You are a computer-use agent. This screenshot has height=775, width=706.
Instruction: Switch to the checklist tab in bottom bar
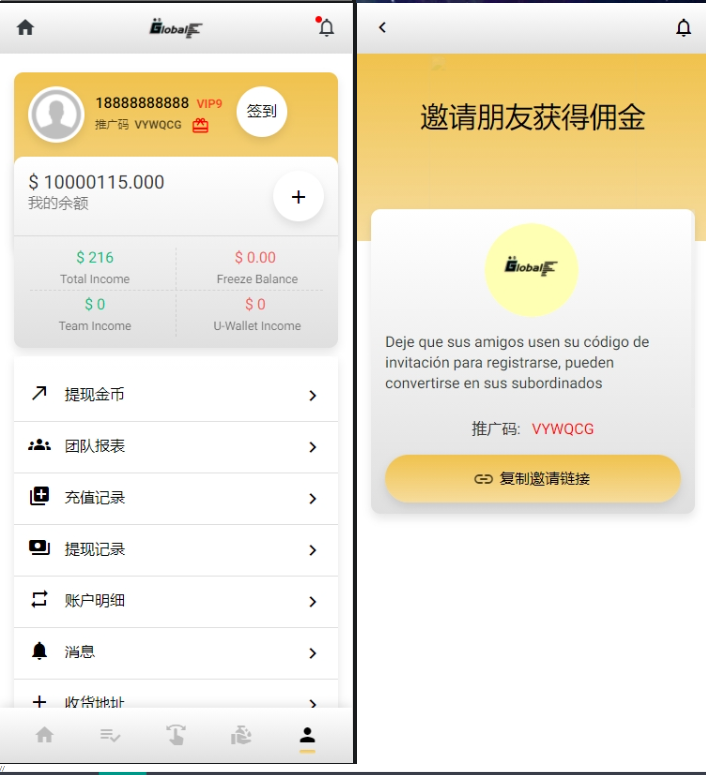[x=110, y=735]
